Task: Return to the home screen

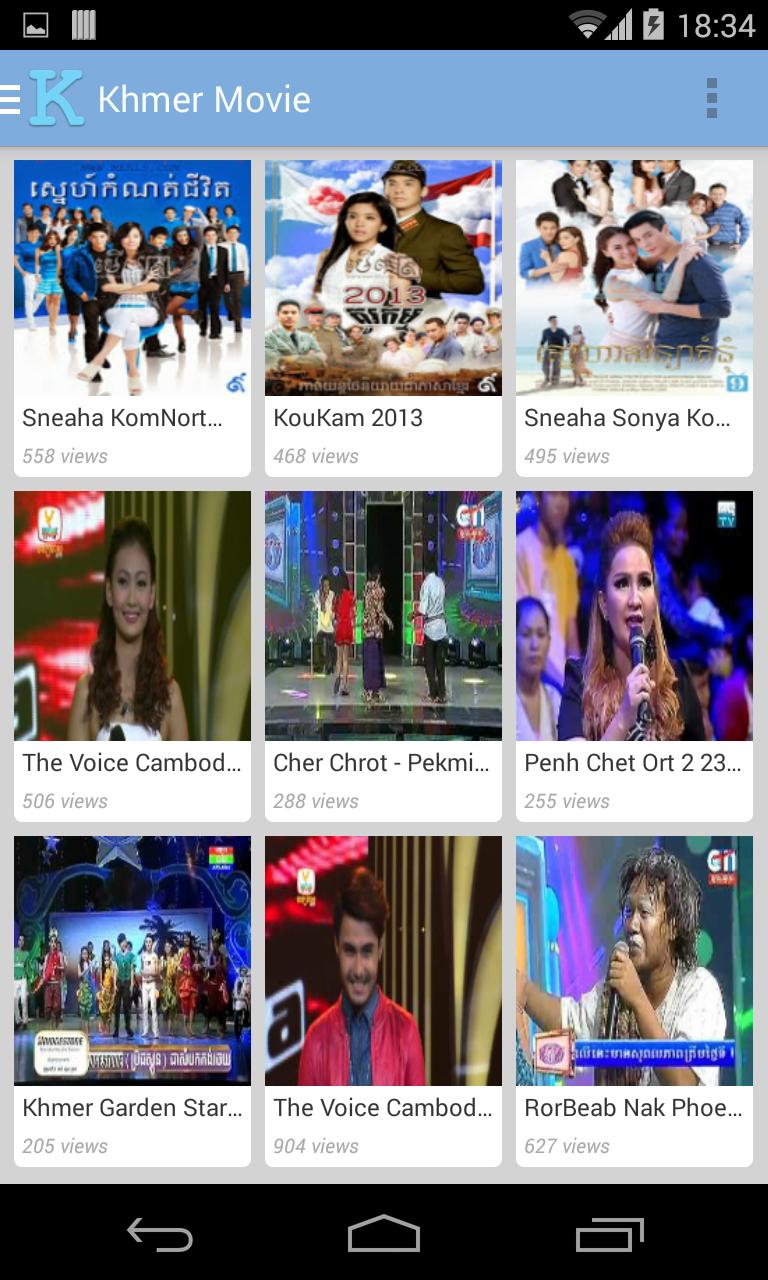Action: [383, 1235]
